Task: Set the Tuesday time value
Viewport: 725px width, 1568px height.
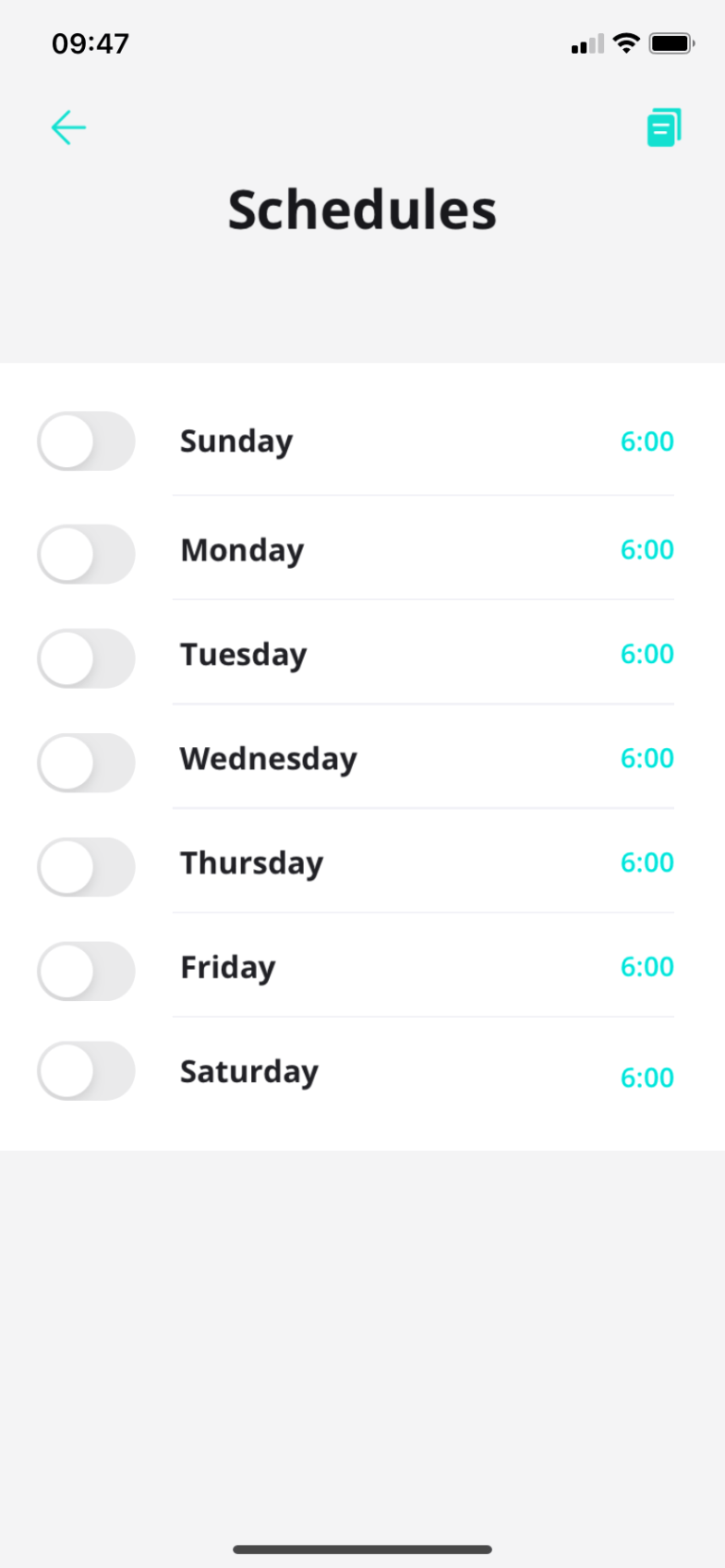Action: tap(647, 654)
